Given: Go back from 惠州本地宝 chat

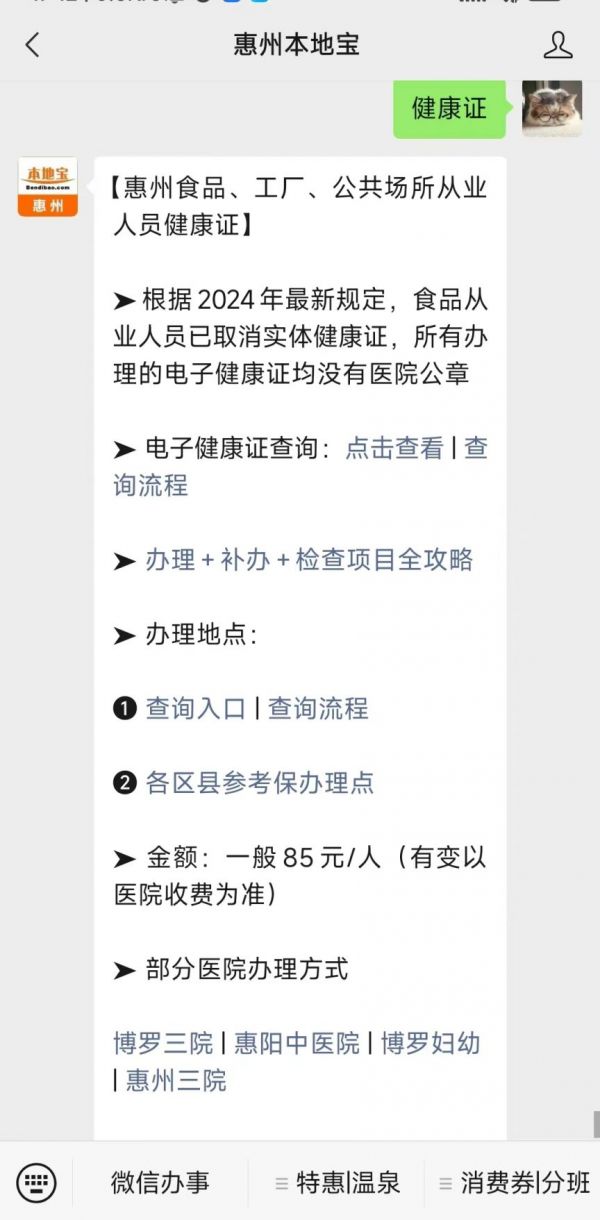Looking at the screenshot, I should click(x=32, y=44).
